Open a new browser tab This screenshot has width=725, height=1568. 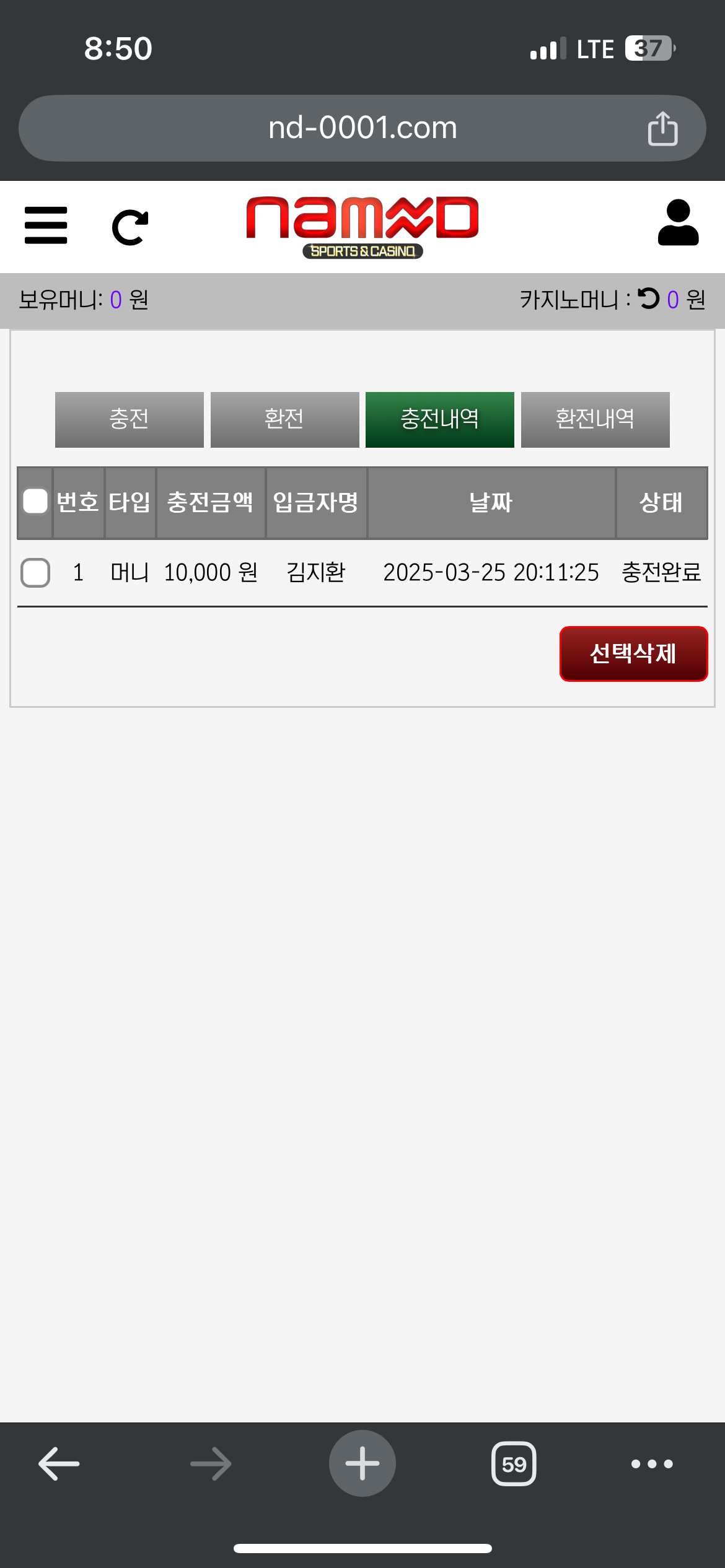point(362,1463)
